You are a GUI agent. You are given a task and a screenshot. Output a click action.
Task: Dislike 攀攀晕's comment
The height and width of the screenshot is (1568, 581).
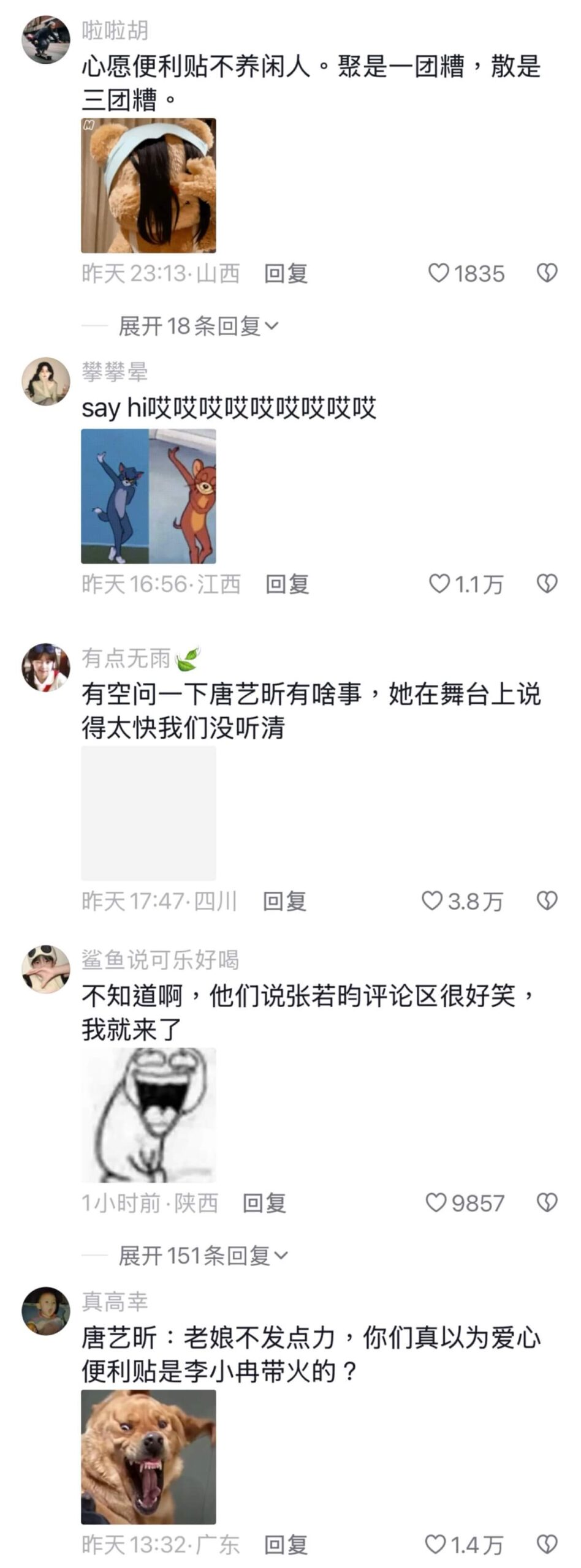[547, 584]
